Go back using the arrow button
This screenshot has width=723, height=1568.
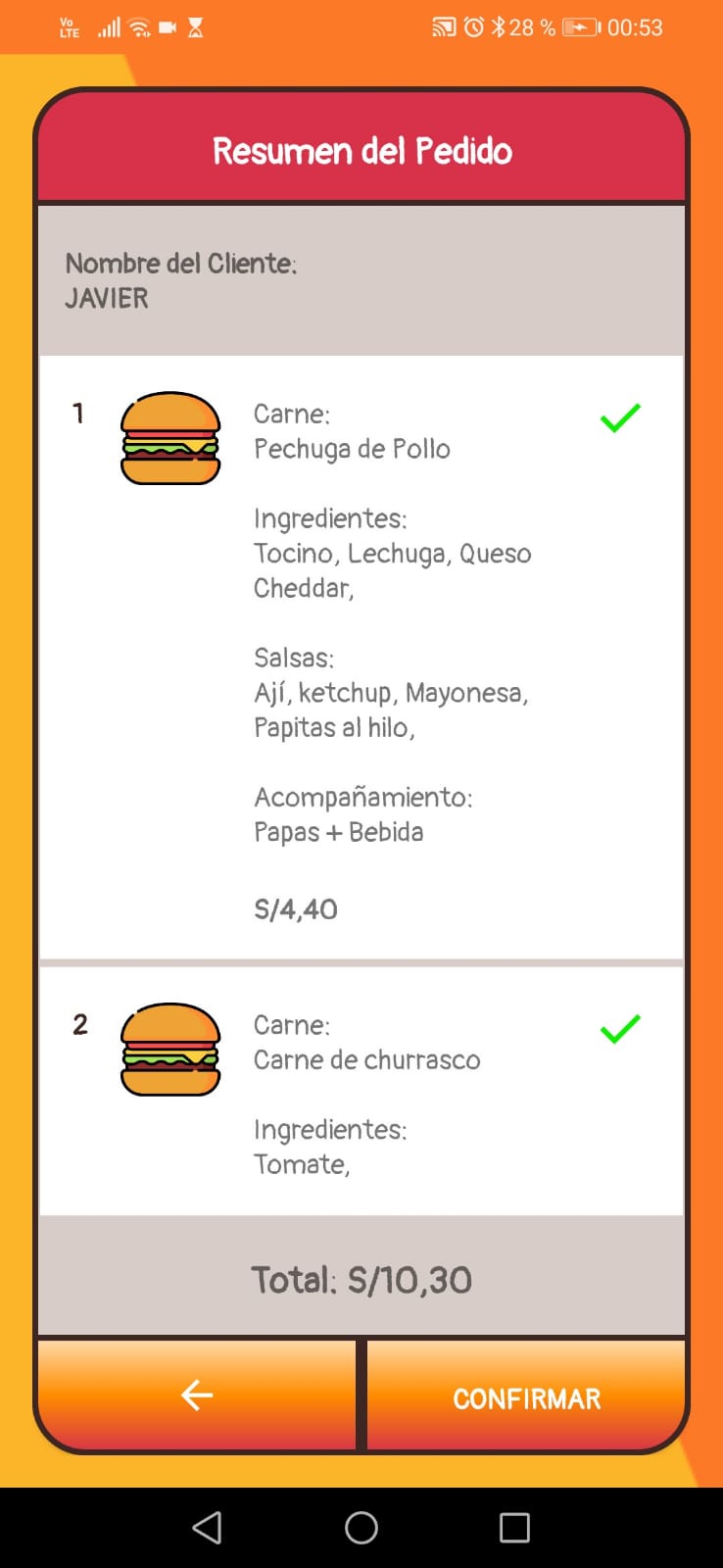tap(197, 1396)
